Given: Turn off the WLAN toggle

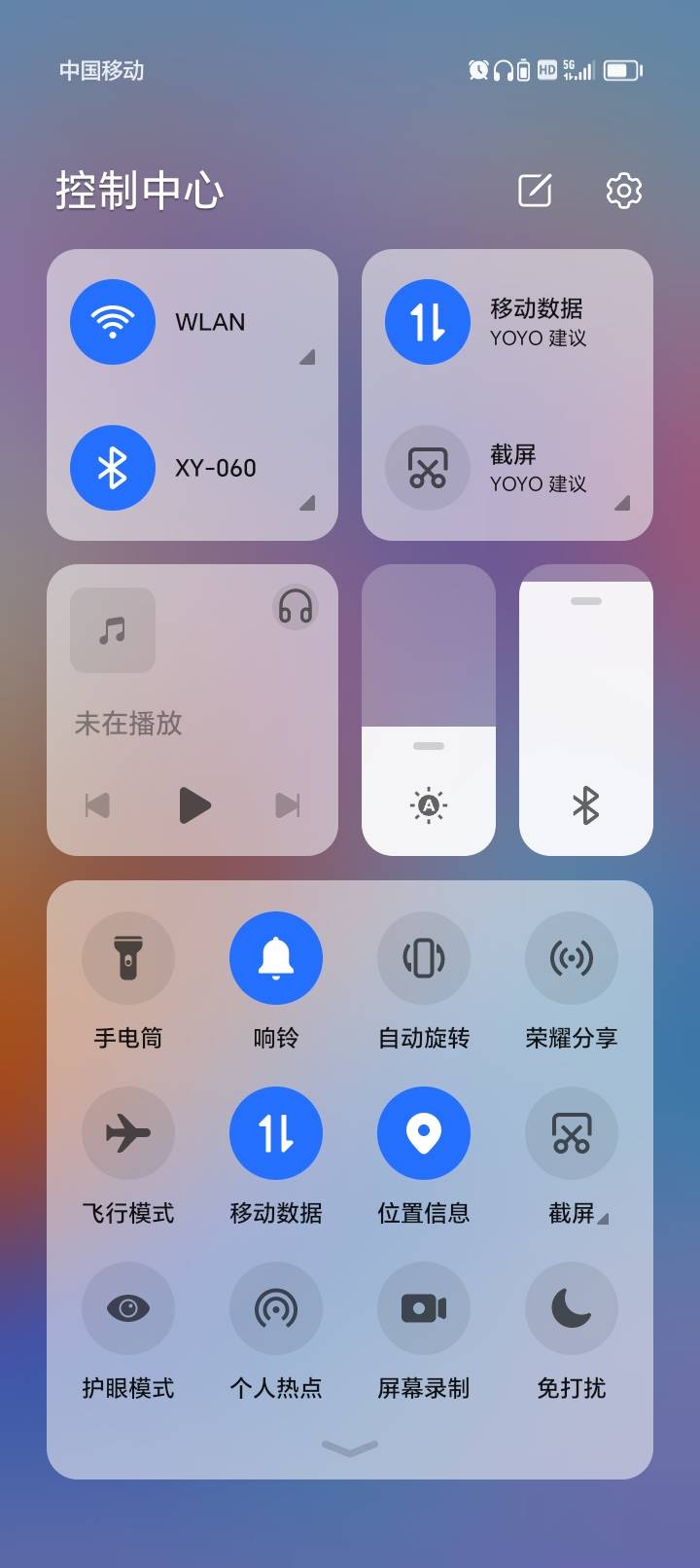Looking at the screenshot, I should tap(113, 322).
